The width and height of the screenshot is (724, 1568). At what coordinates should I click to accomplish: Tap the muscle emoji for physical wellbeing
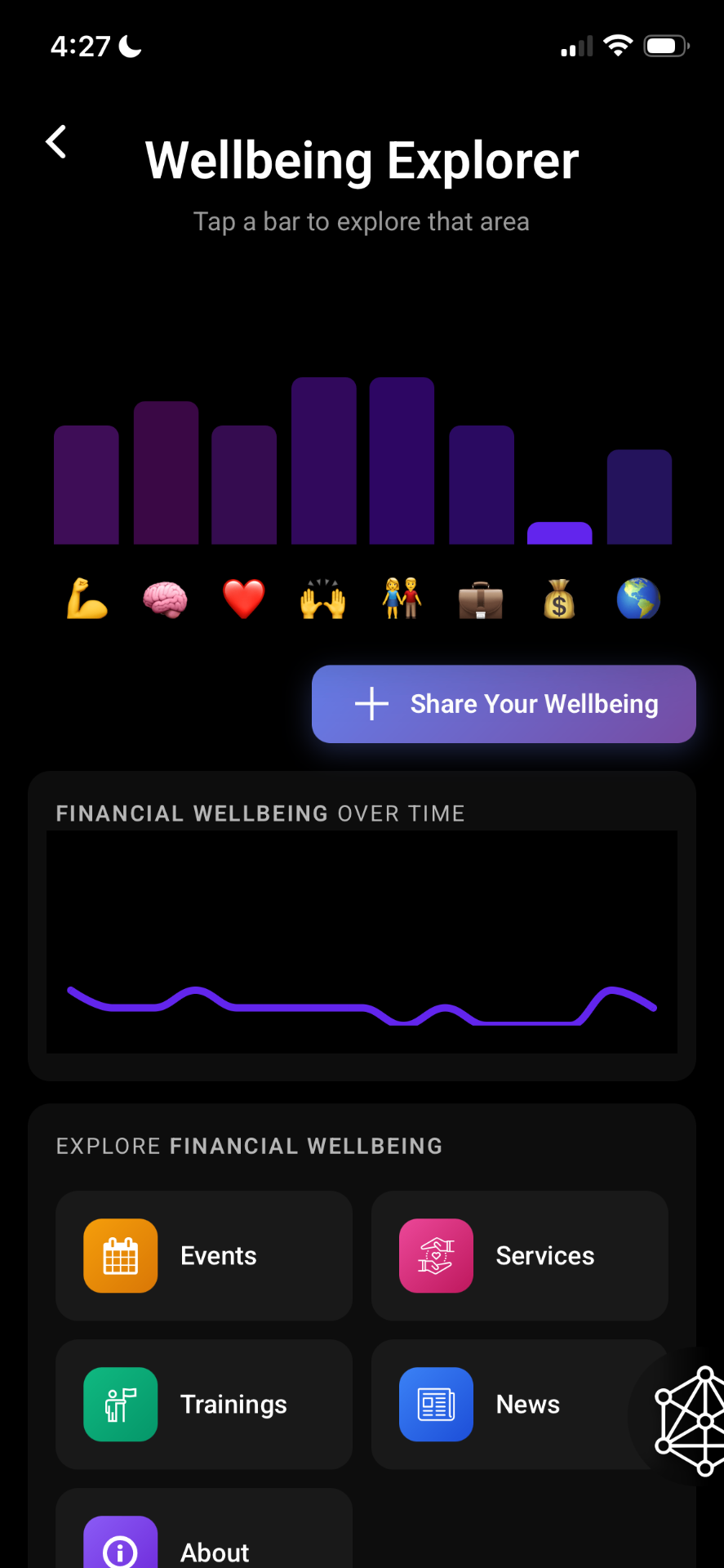pos(87,599)
